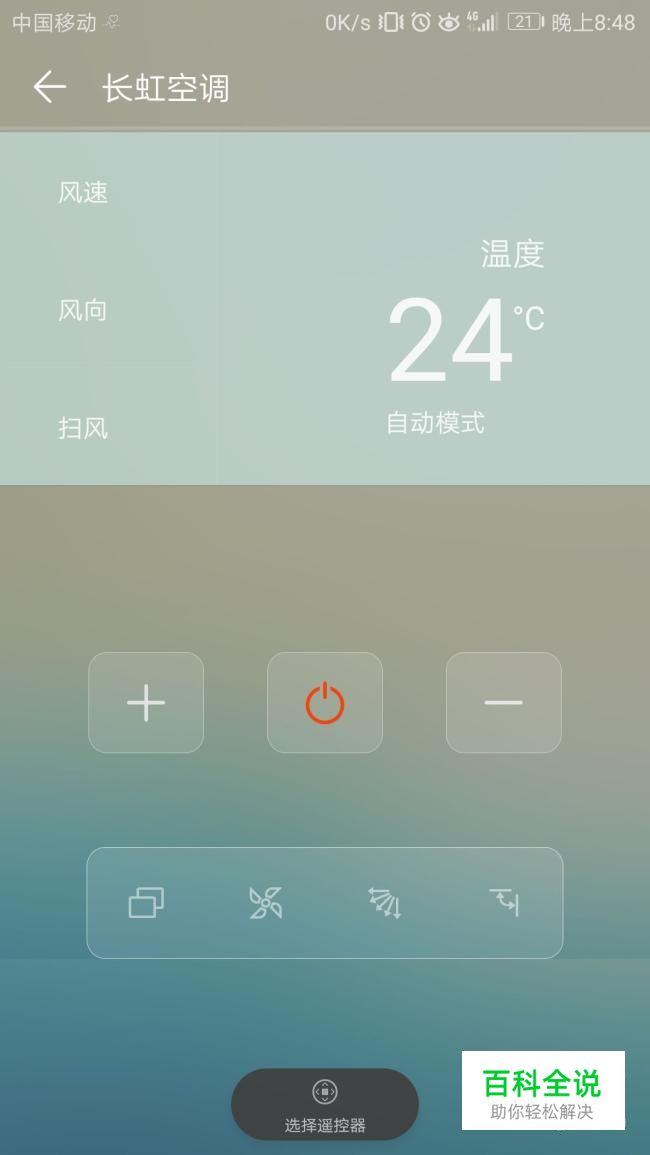
Task: Go back from 长虹空调 remote
Action: [49, 88]
